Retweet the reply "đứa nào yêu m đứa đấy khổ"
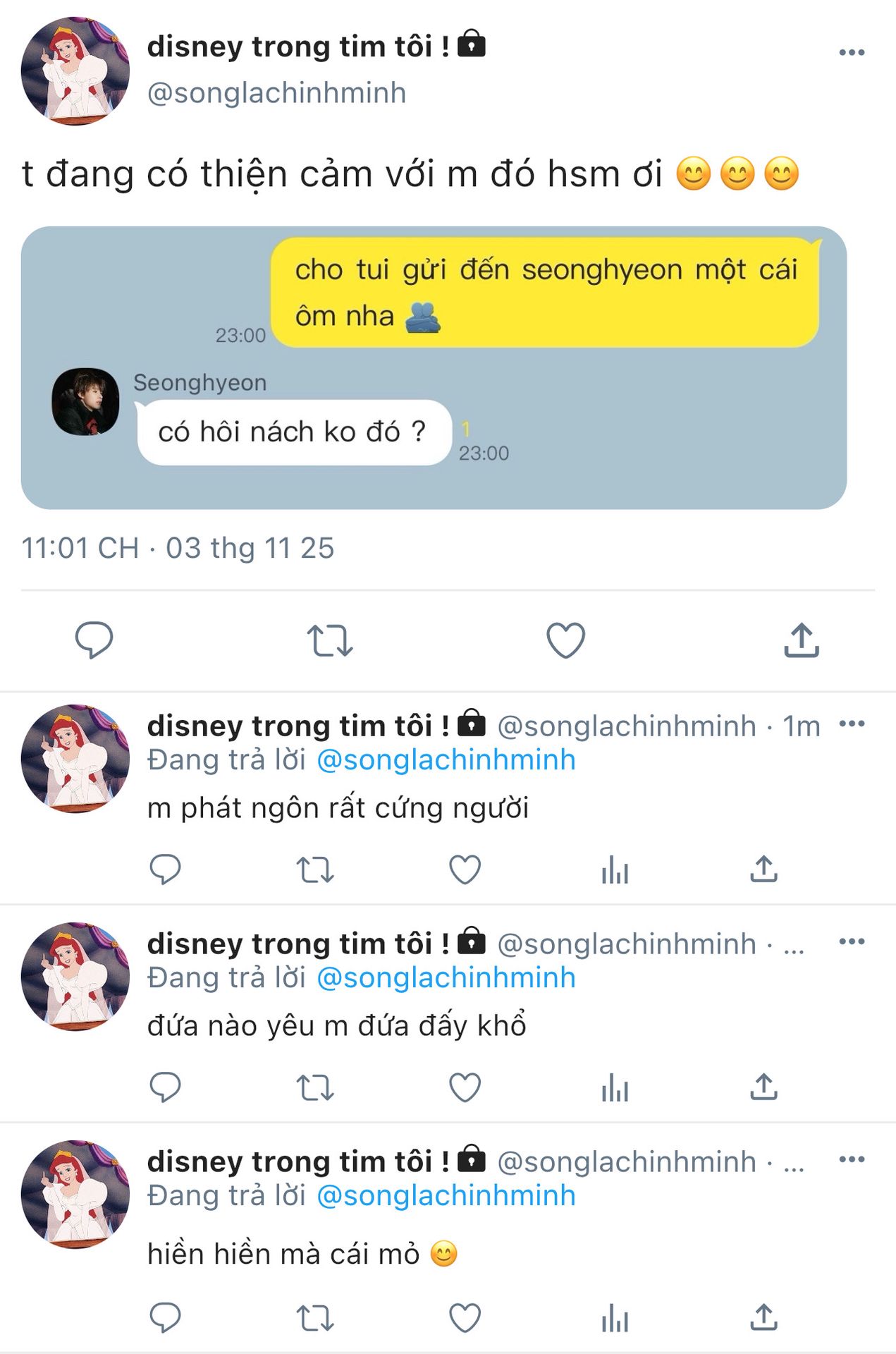This screenshot has width=896, height=1354. [314, 1087]
